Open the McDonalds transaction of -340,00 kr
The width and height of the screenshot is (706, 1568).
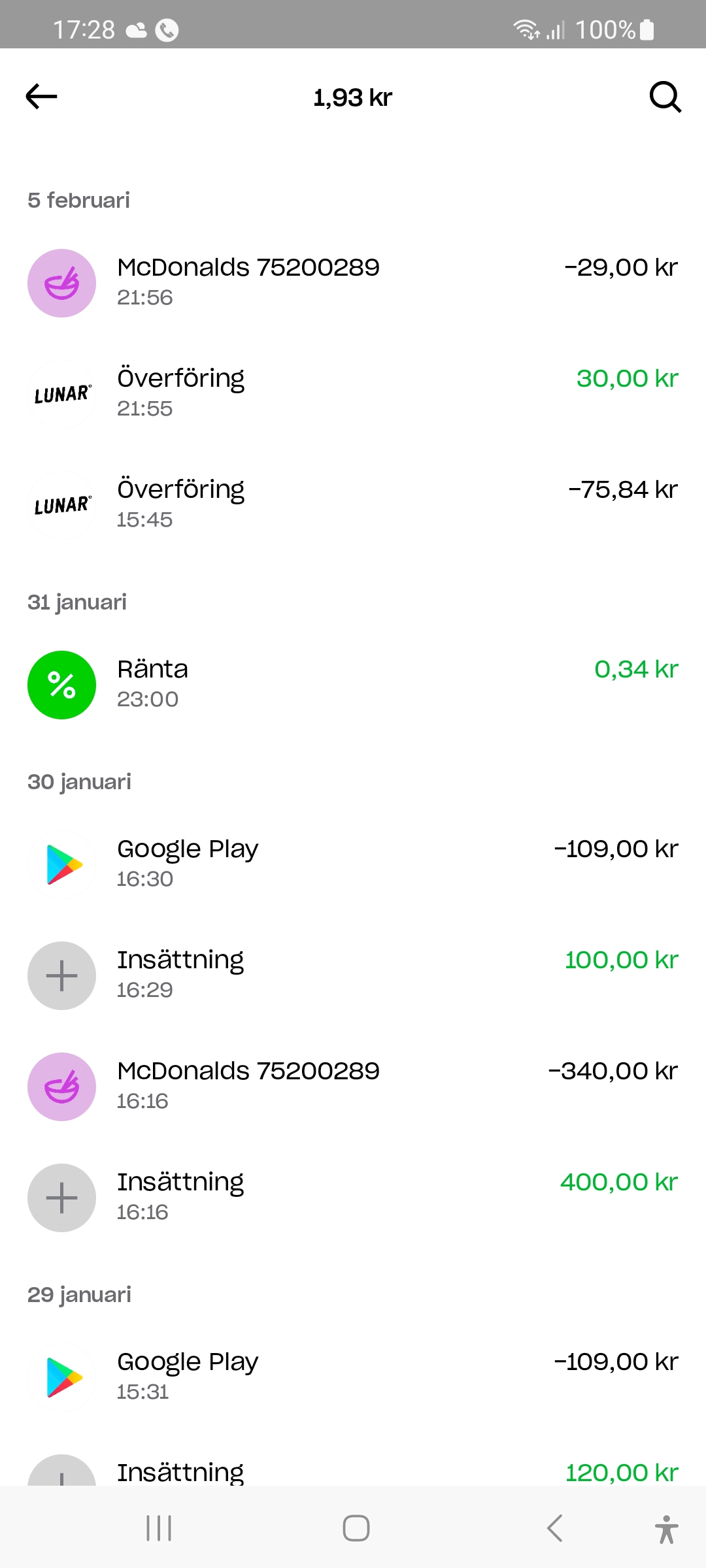353,1086
